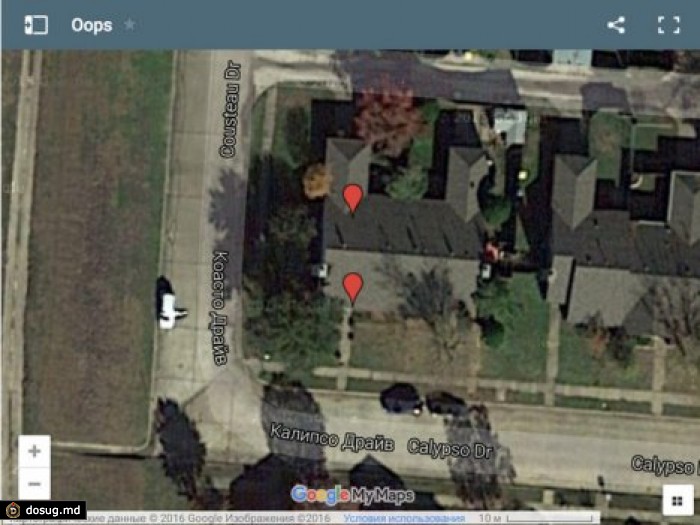
Task: Open the terms of use link
Action: [404, 519]
